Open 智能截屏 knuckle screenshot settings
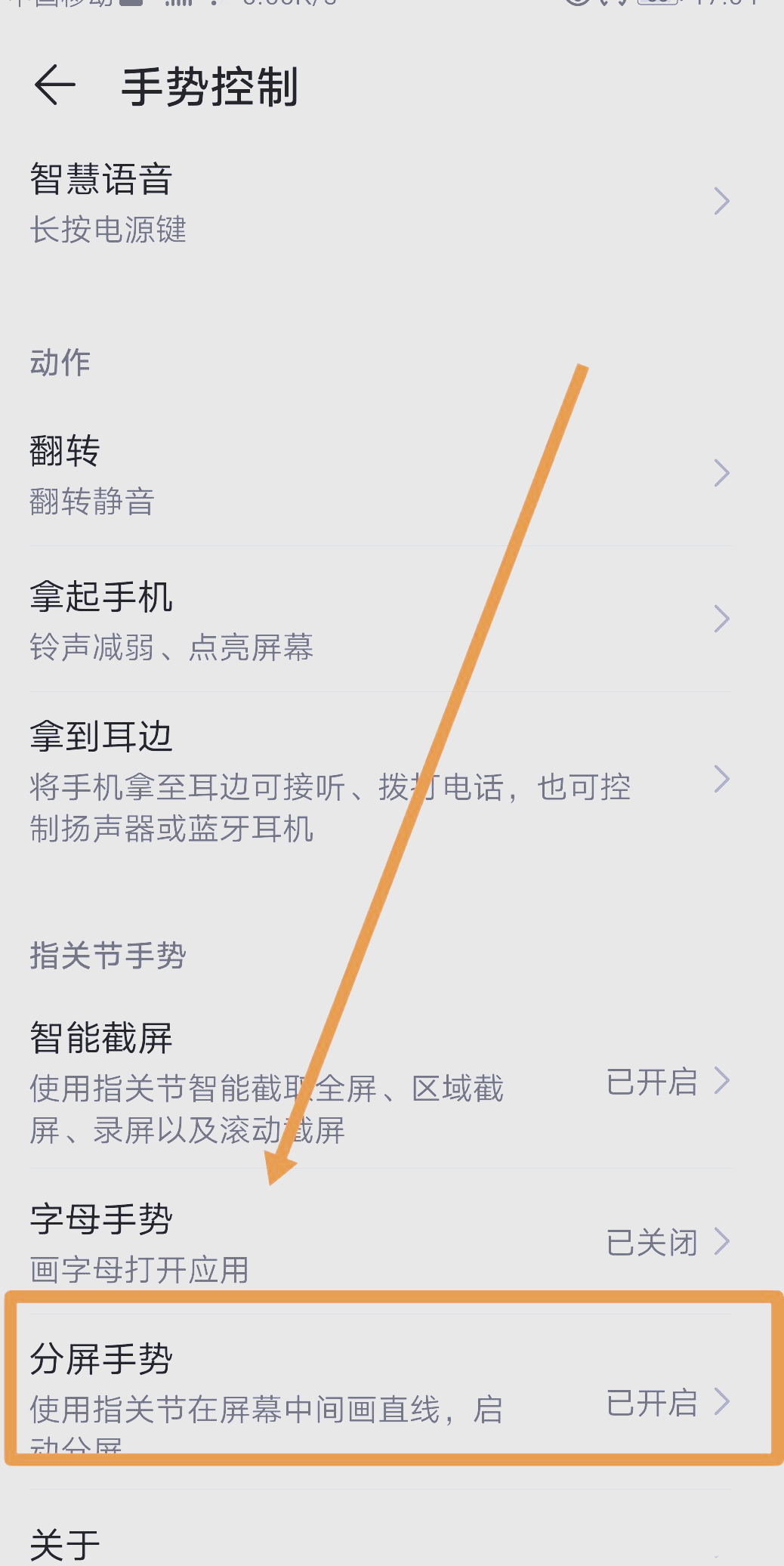This screenshot has width=784, height=1566. [x=378, y=1082]
